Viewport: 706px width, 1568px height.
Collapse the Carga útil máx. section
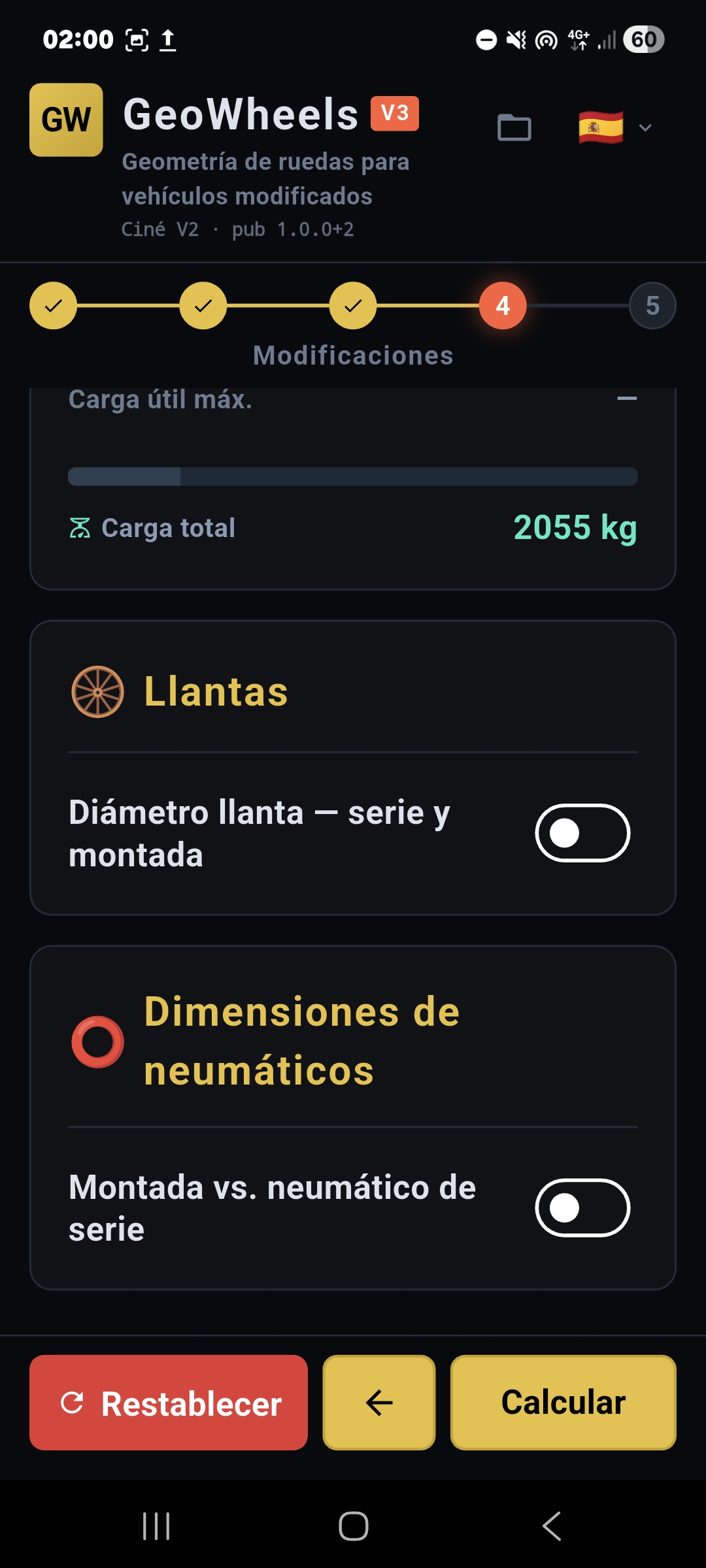(x=626, y=399)
